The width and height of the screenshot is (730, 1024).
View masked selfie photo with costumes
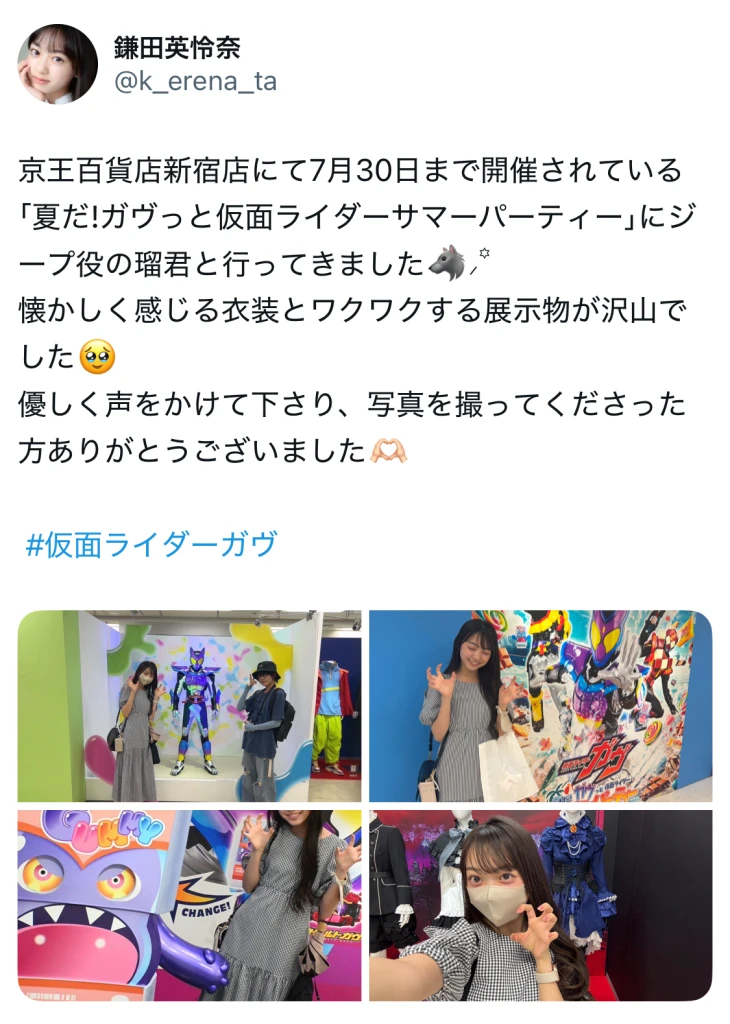coord(540,905)
